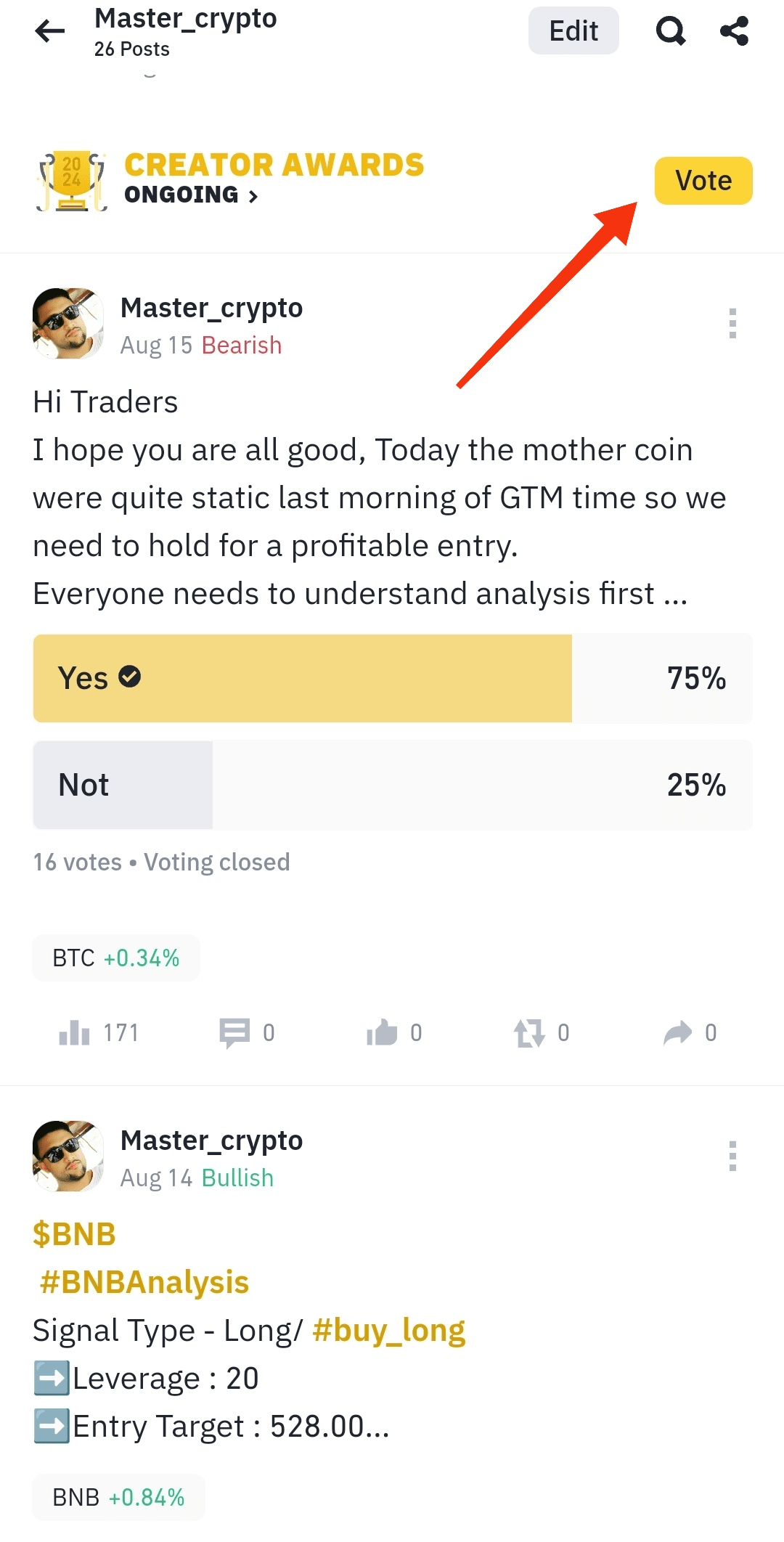Go back using the top-left arrow
Image resolution: width=784 pixels, height=1542 pixels.
tap(50, 31)
